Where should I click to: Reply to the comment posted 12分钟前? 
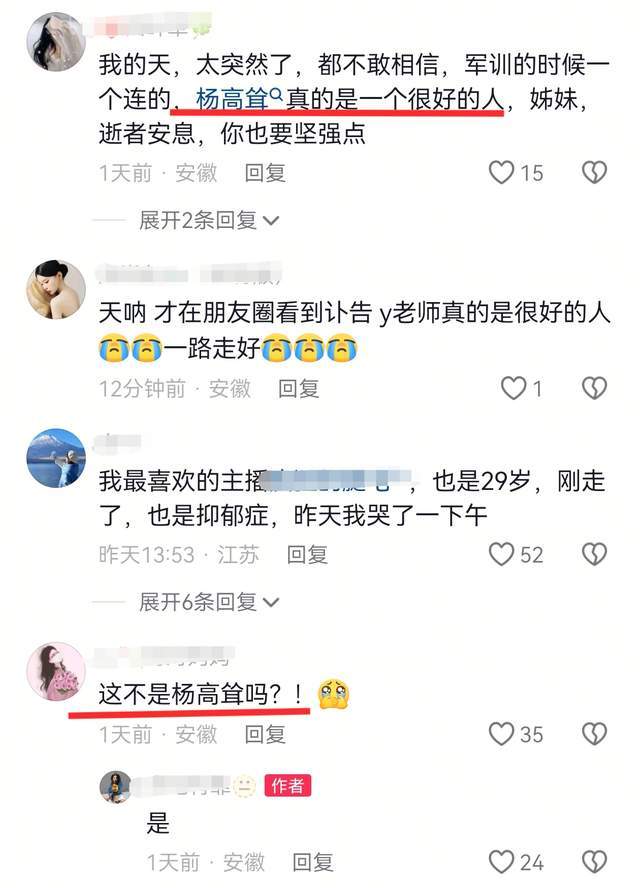click(298, 388)
